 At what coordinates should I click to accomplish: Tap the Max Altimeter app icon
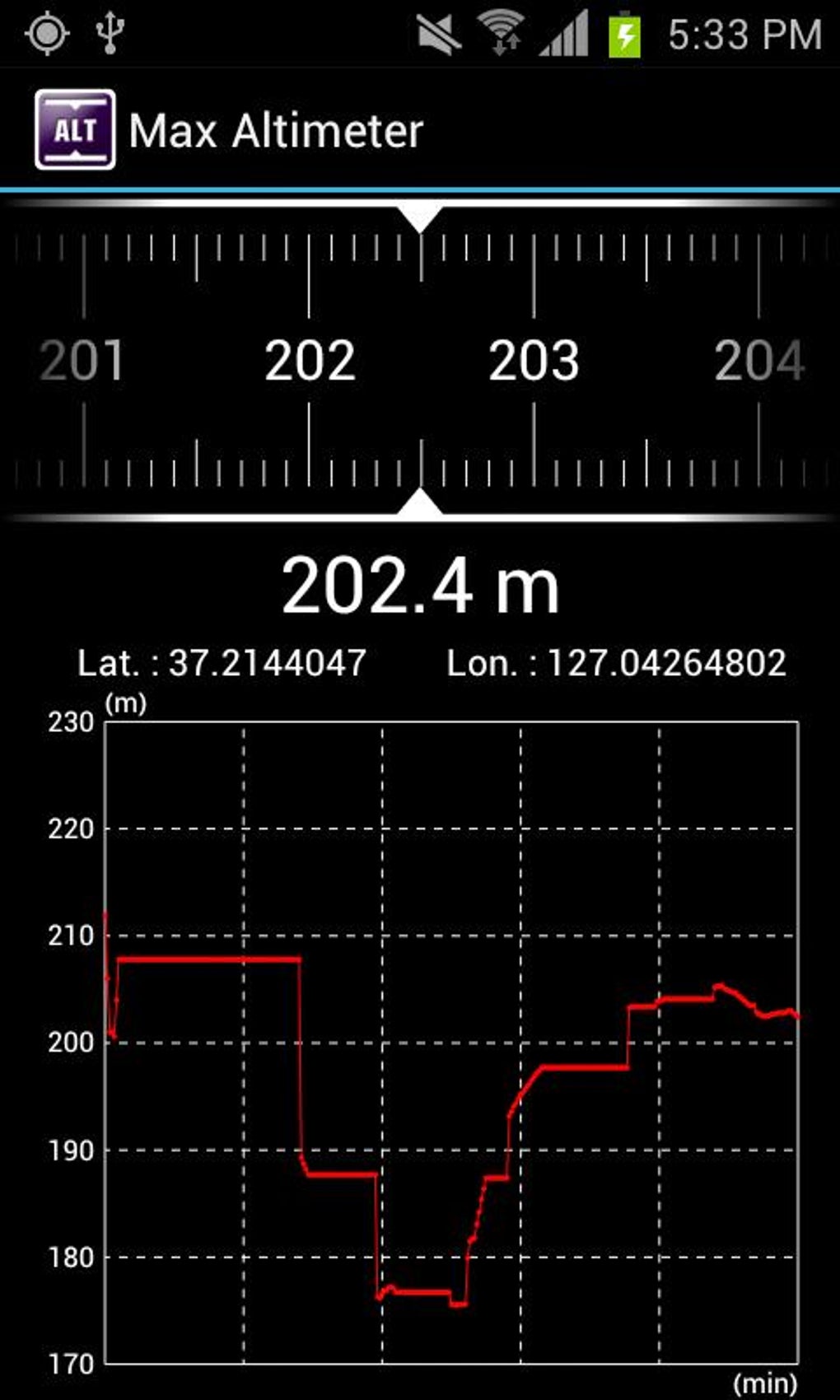75,130
